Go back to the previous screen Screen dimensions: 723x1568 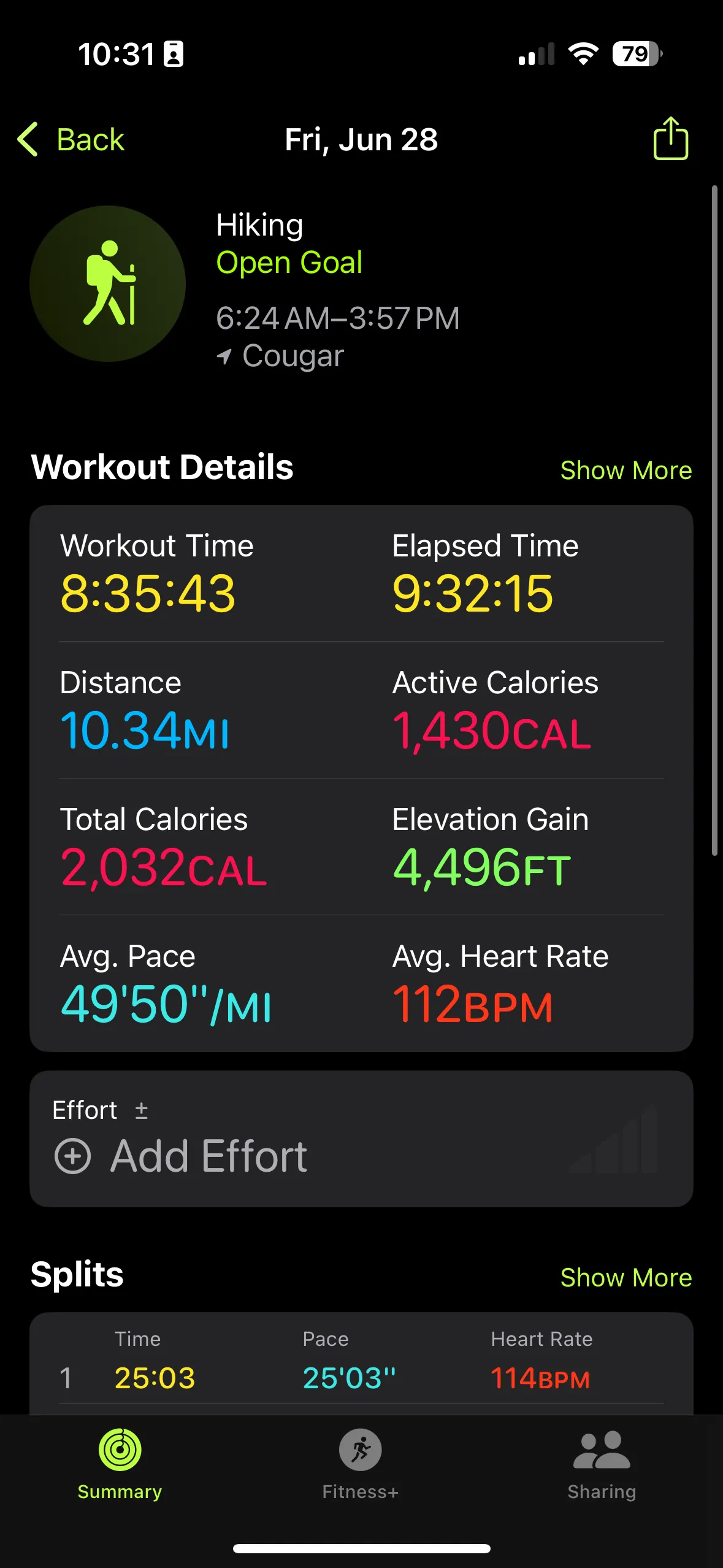tap(71, 140)
